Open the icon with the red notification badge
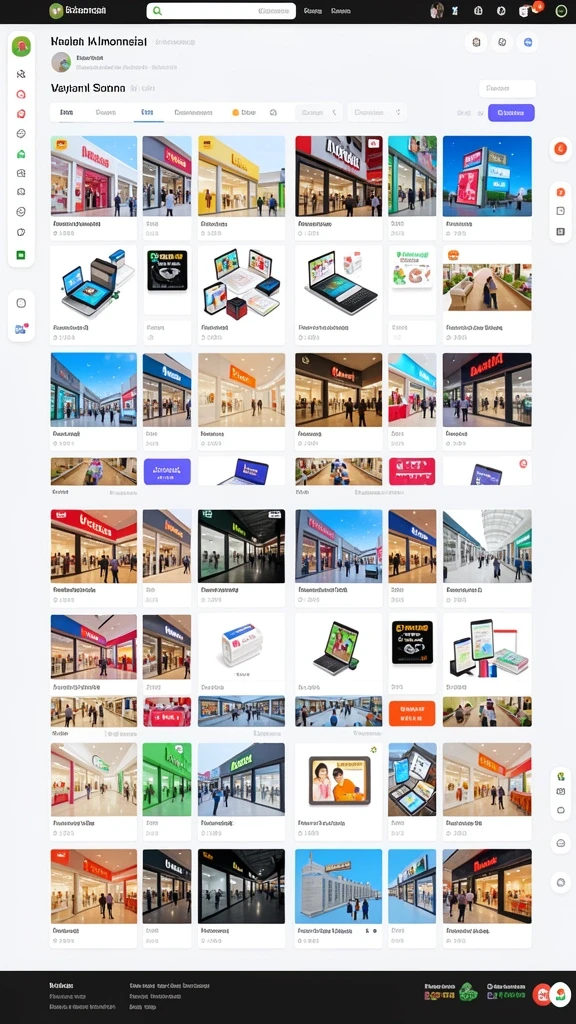The image size is (576, 1024). (525, 10)
